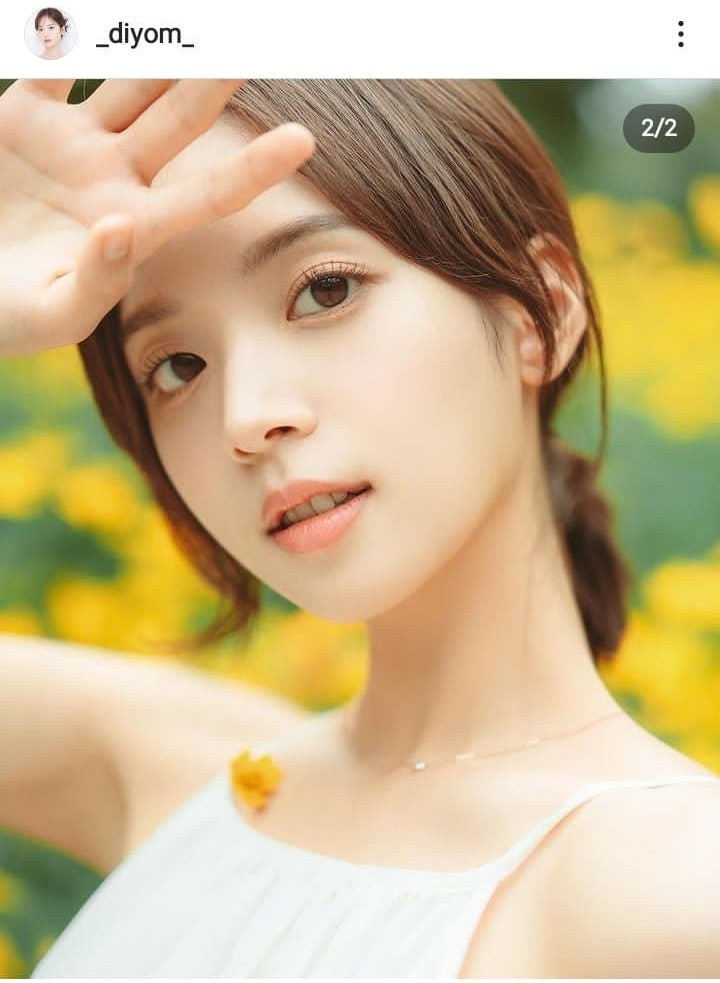Tap the _diyom_ username link
This screenshot has width=720, height=983.
144,35
